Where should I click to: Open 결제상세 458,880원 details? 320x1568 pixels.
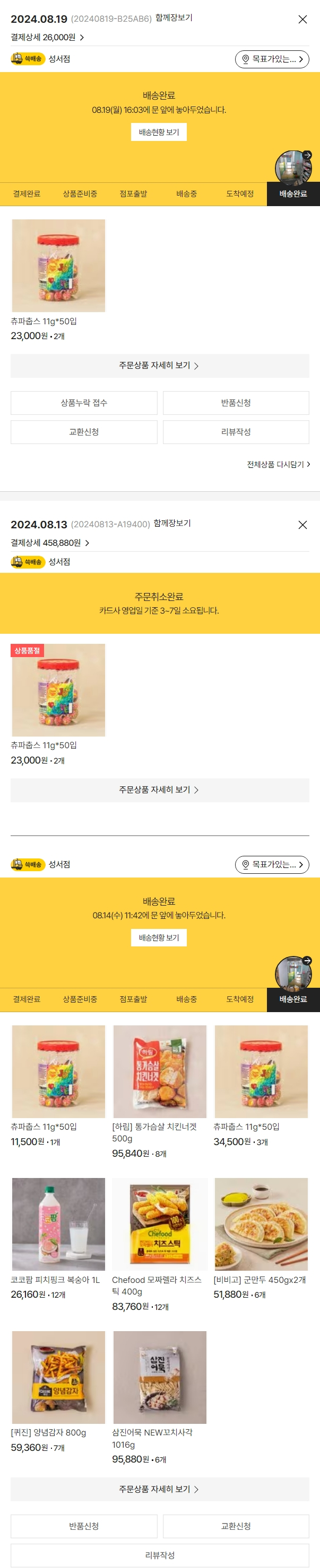(50, 542)
